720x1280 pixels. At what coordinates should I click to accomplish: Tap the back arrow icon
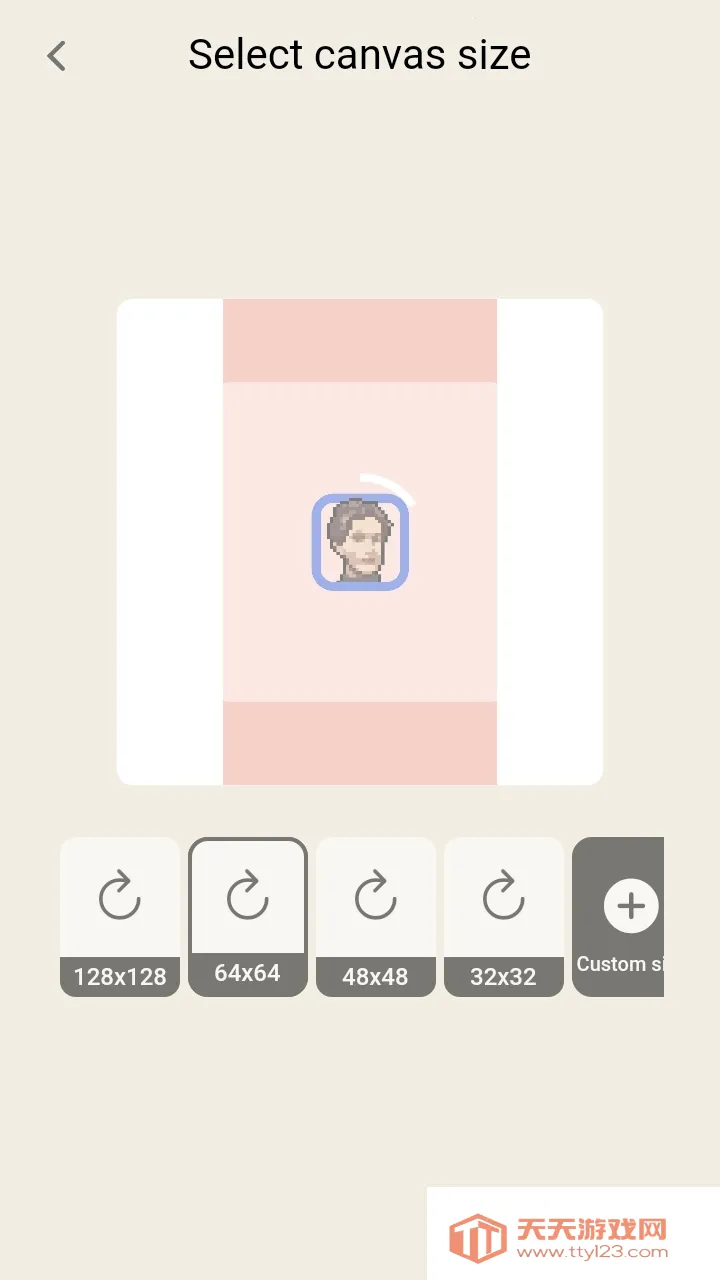(55, 55)
